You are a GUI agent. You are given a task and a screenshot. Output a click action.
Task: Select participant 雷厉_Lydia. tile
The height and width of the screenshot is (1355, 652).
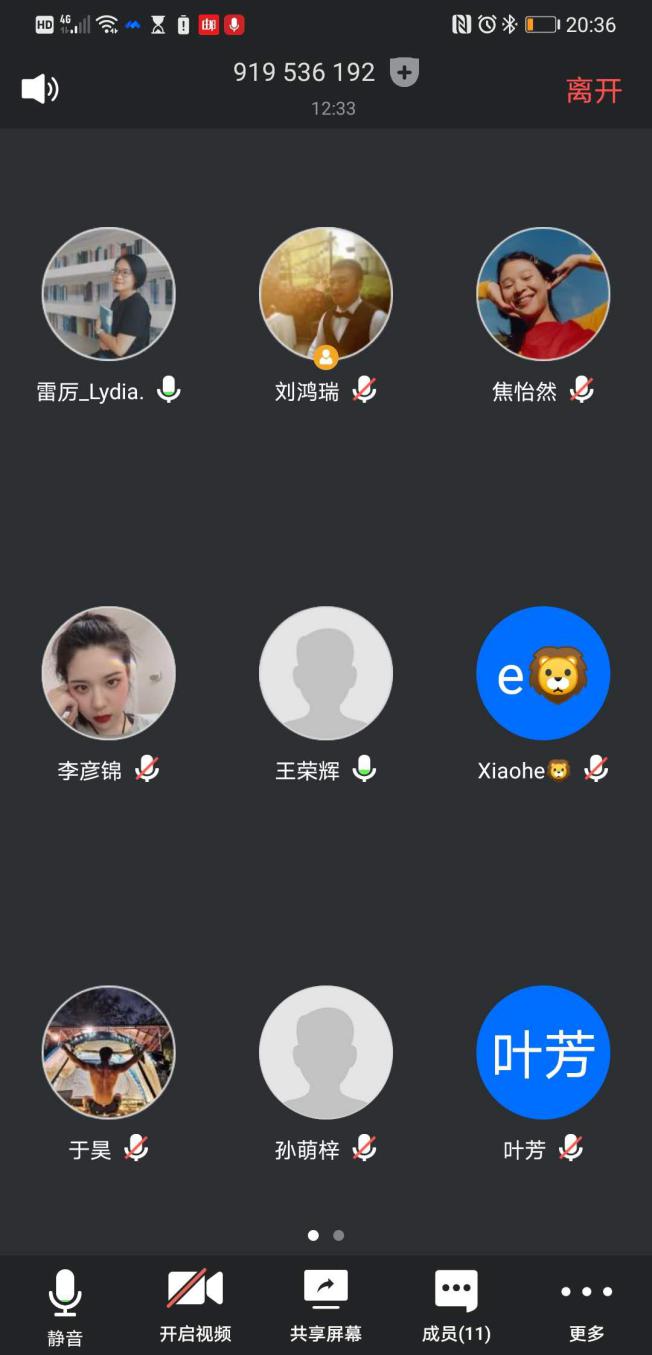coord(109,294)
